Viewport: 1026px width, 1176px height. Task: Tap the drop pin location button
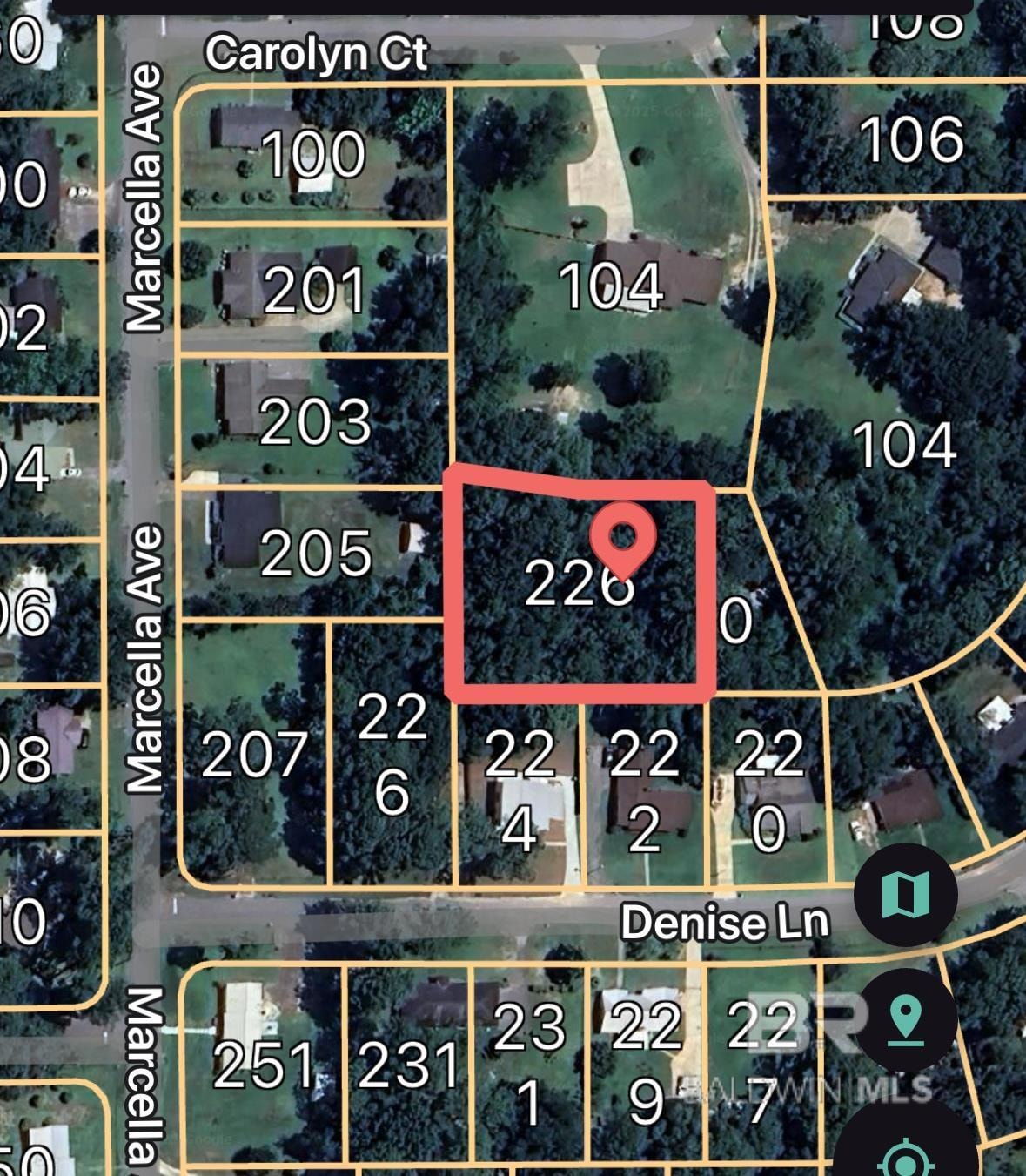(905, 1019)
